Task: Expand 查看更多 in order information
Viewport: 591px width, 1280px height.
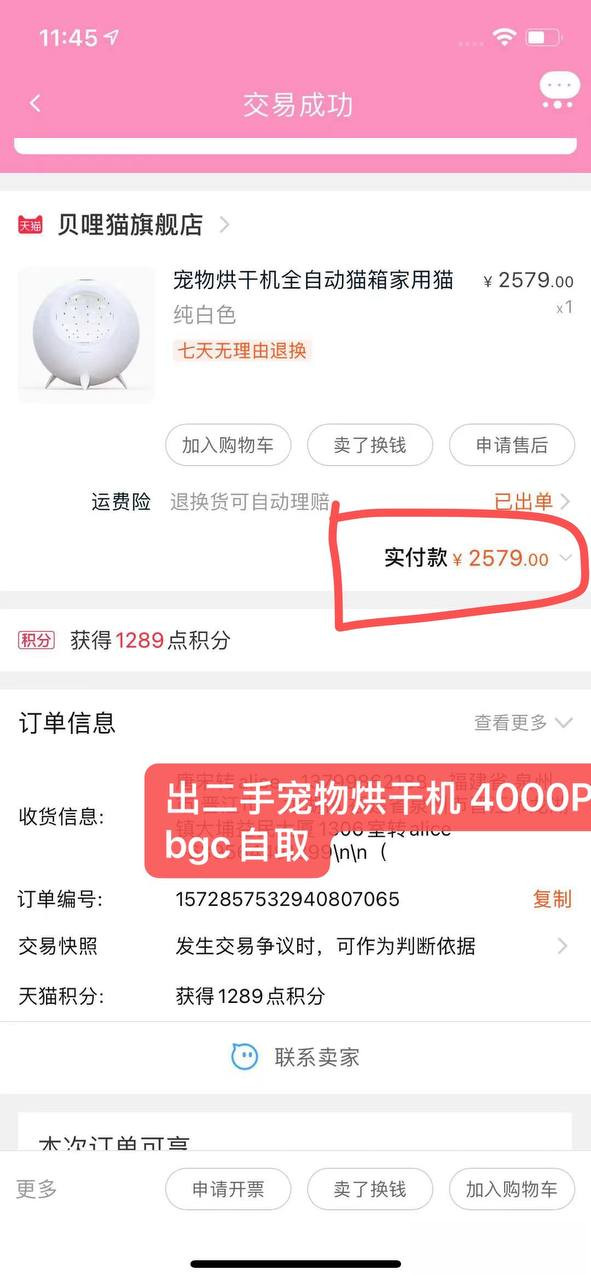Action: pos(523,722)
